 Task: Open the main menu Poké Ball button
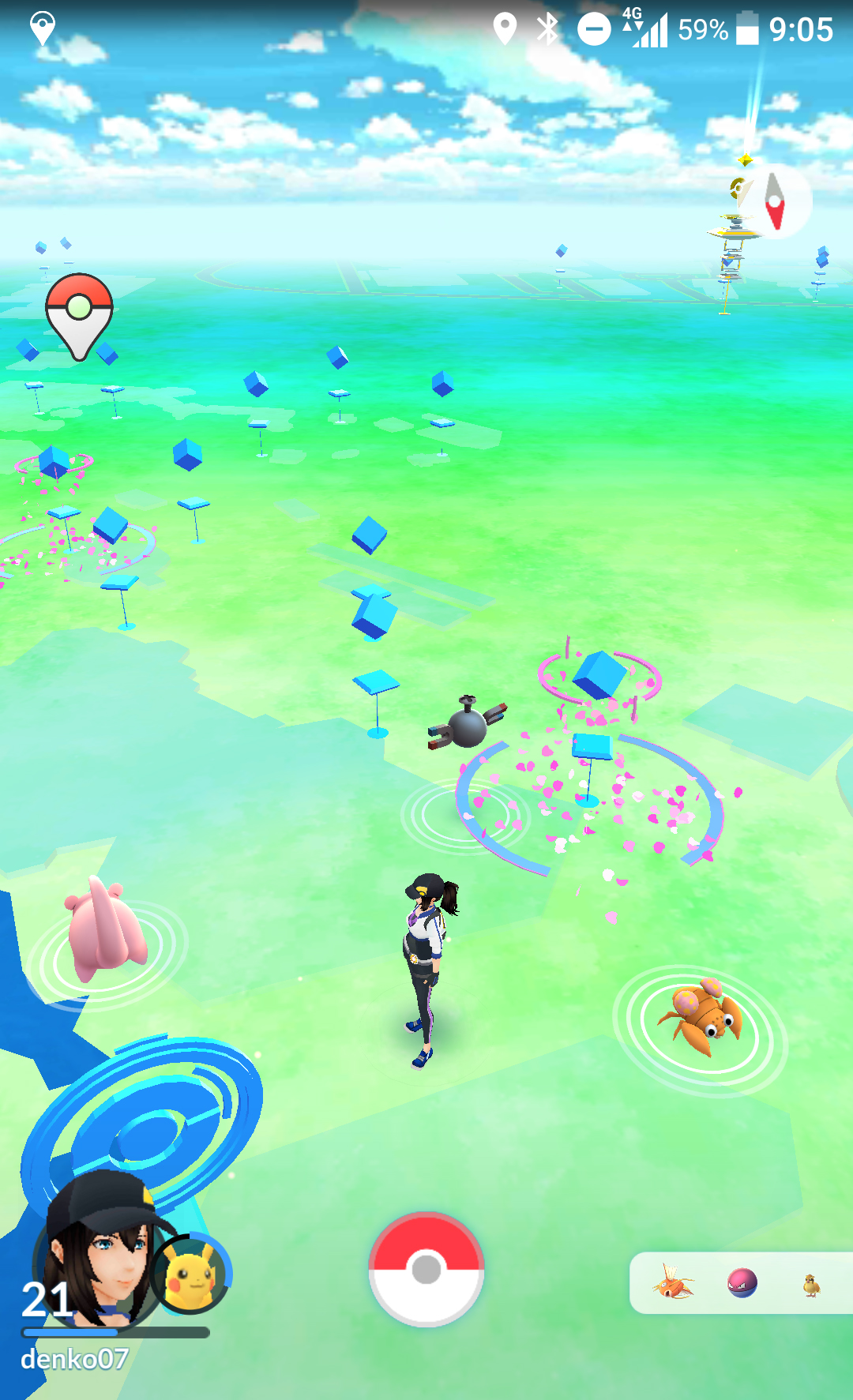tap(426, 1269)
